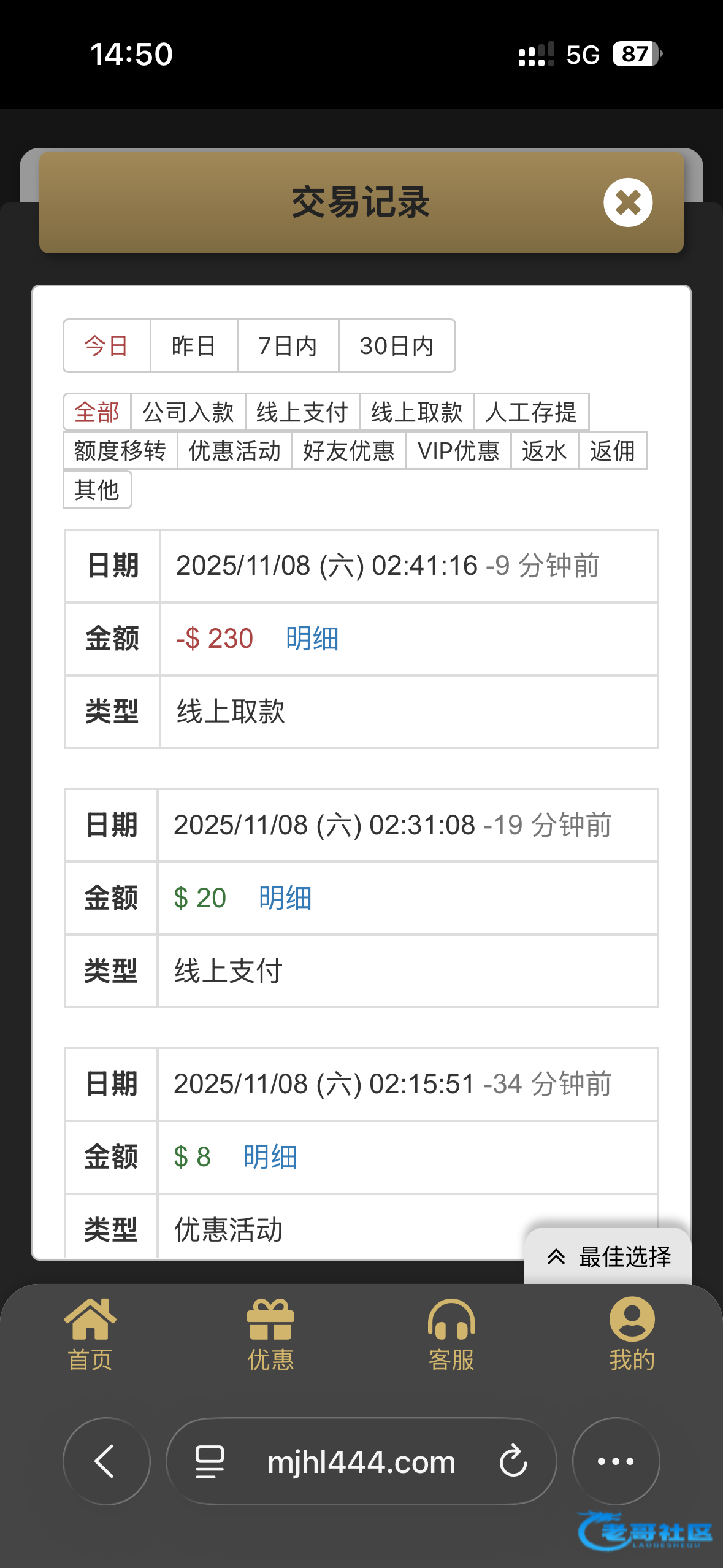Select the 7日内 date range

click(x=288, y=346)
